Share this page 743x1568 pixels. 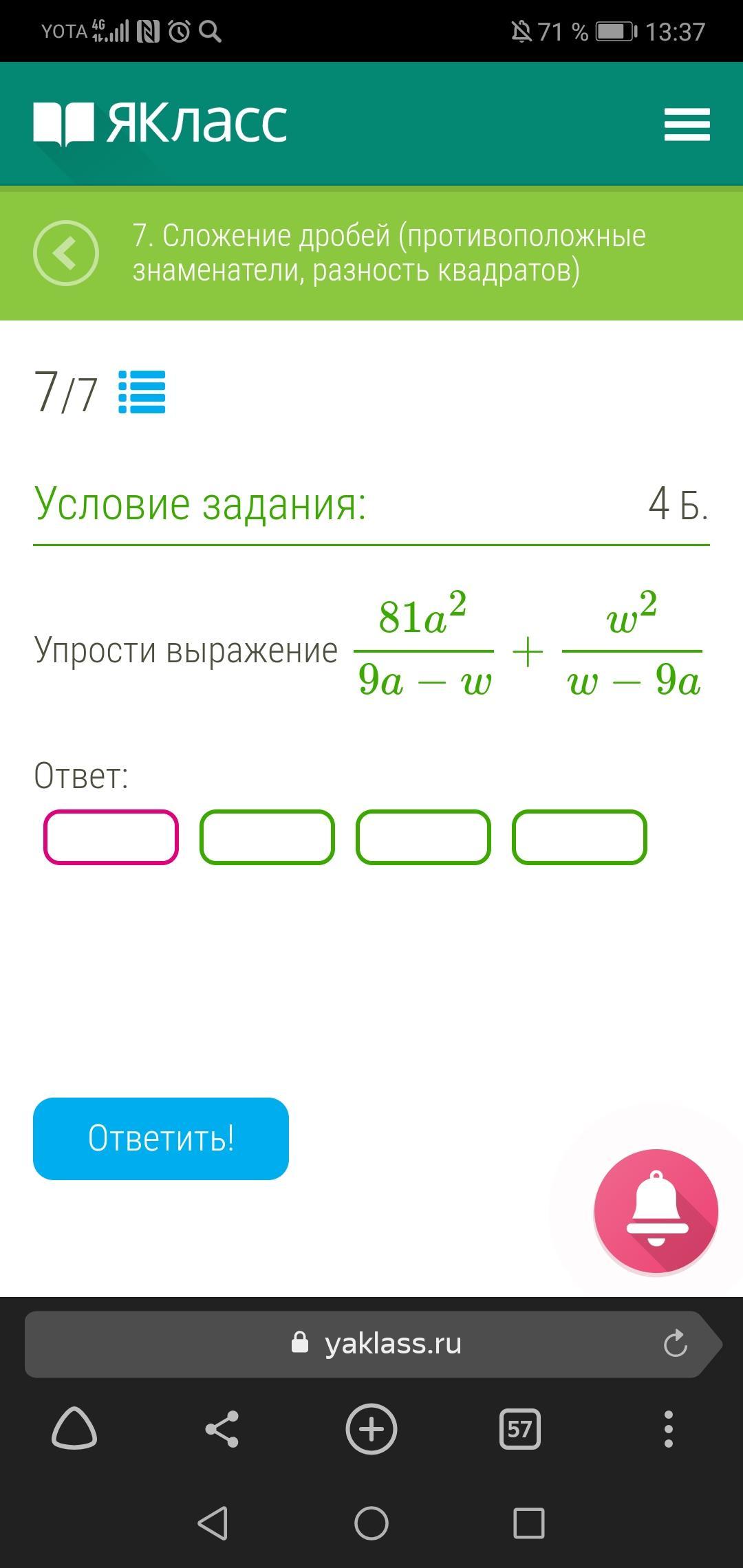222,1429
